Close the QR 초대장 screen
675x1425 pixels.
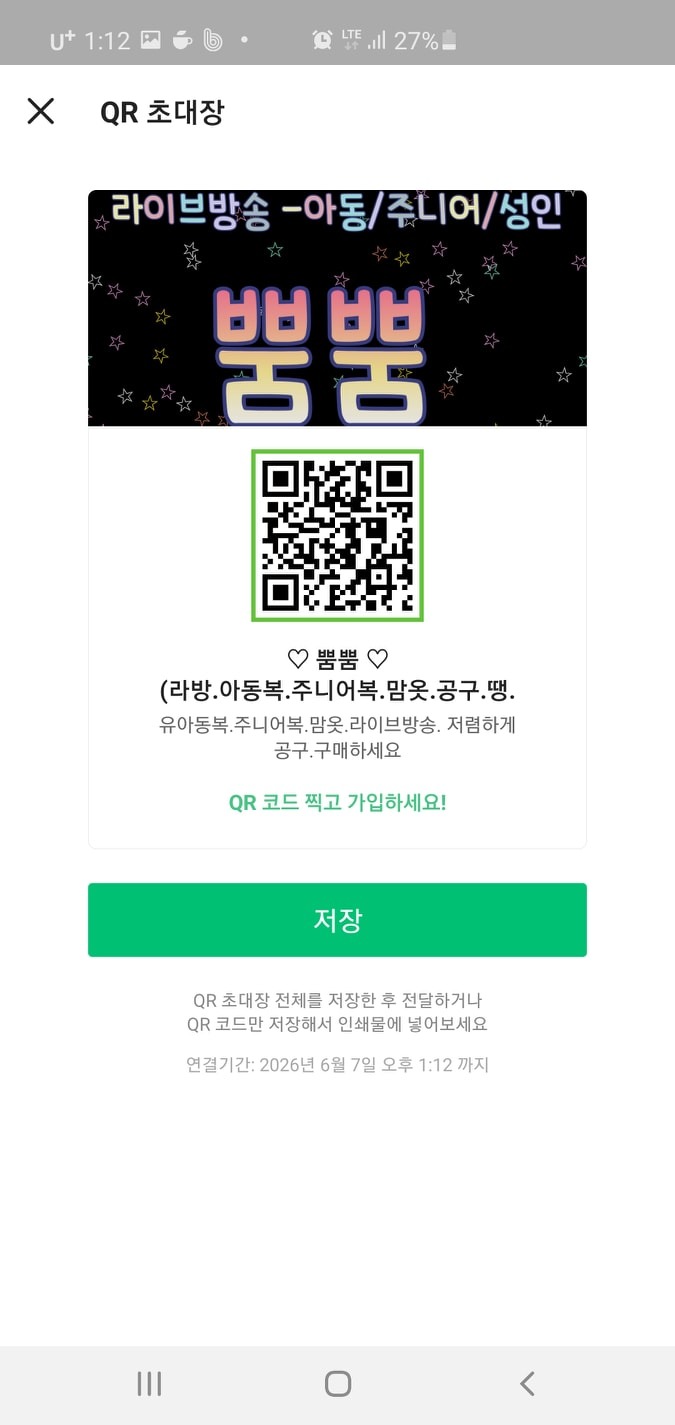pos(41,111)
